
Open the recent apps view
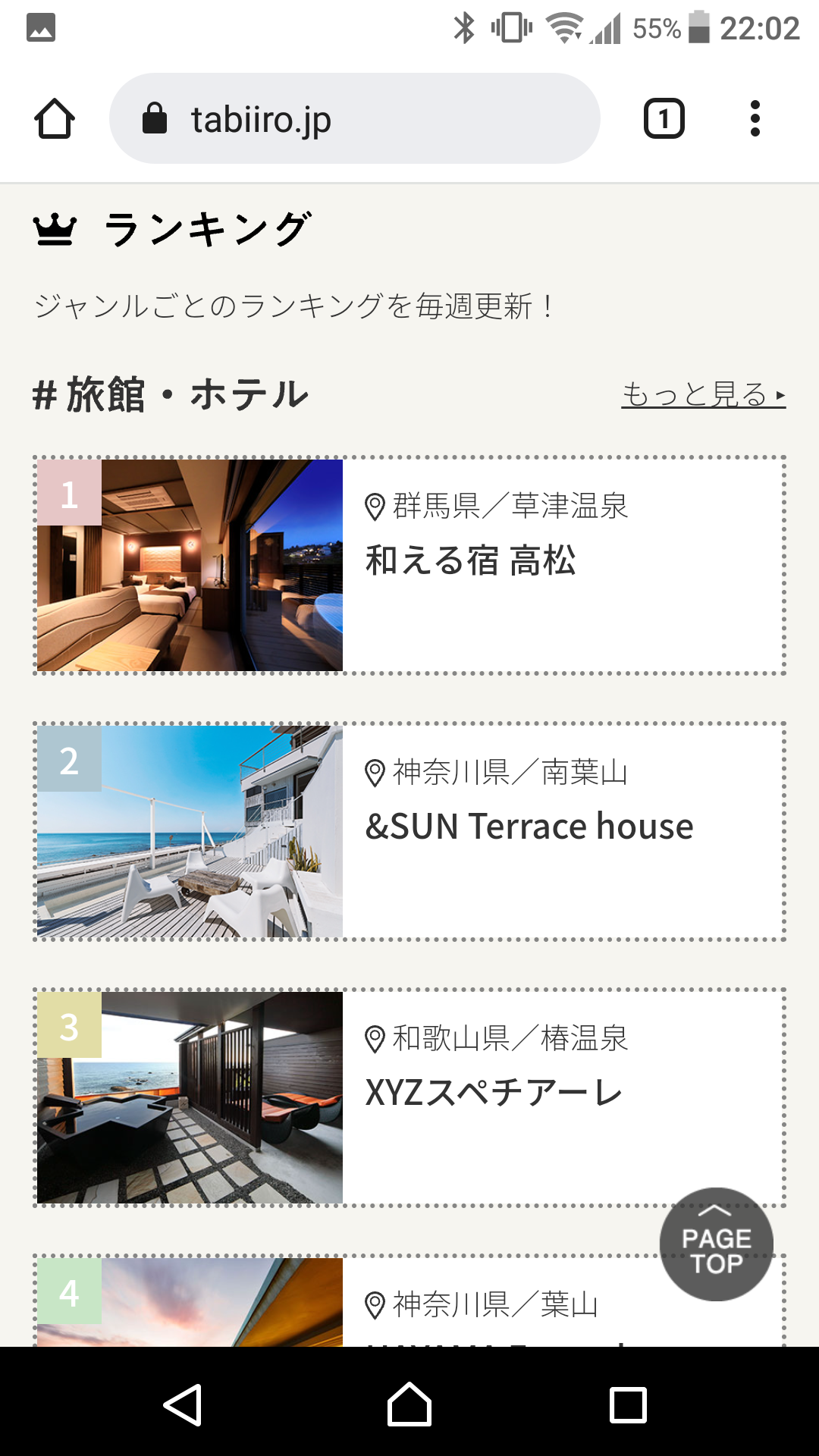(x=628, y=1405)
